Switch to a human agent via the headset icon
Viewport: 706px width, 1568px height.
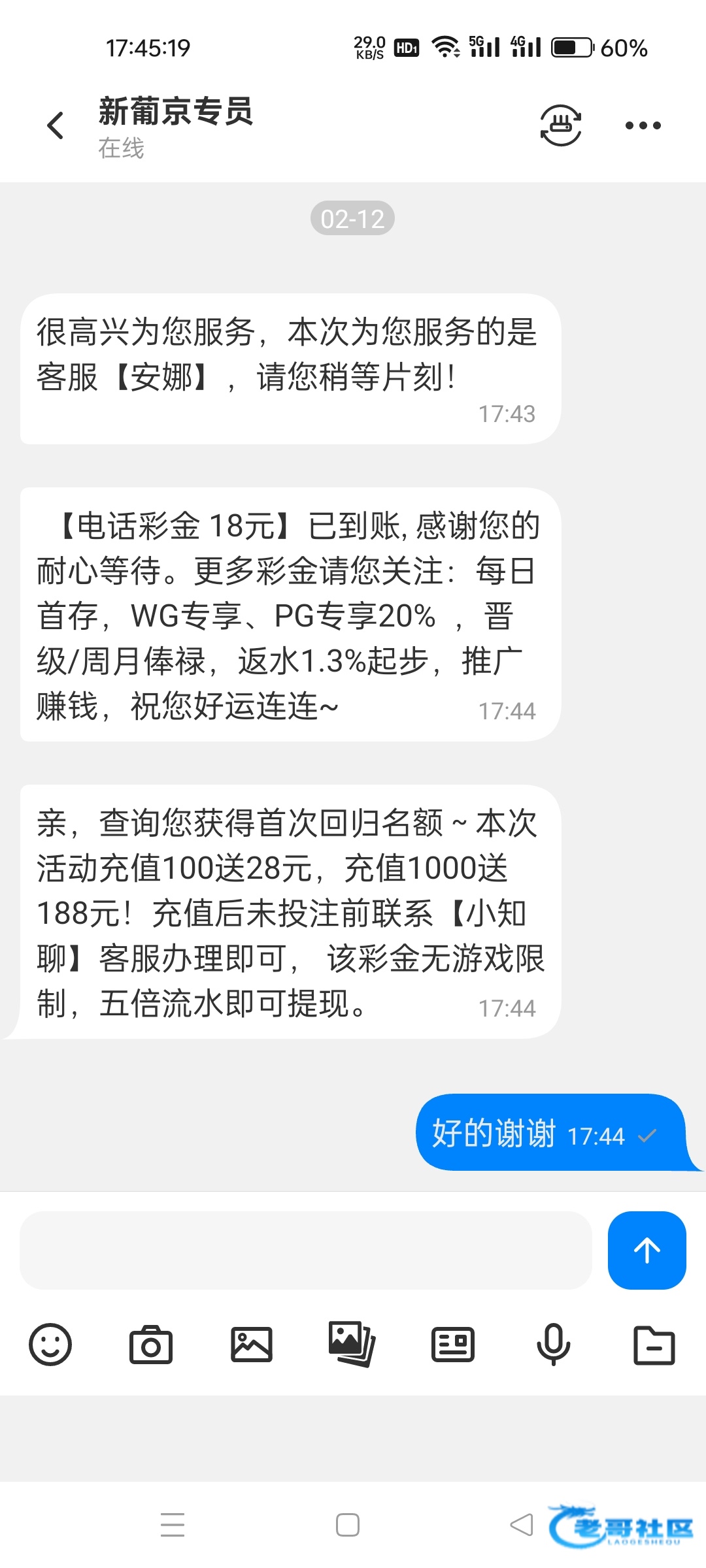[x=560, y=125]
